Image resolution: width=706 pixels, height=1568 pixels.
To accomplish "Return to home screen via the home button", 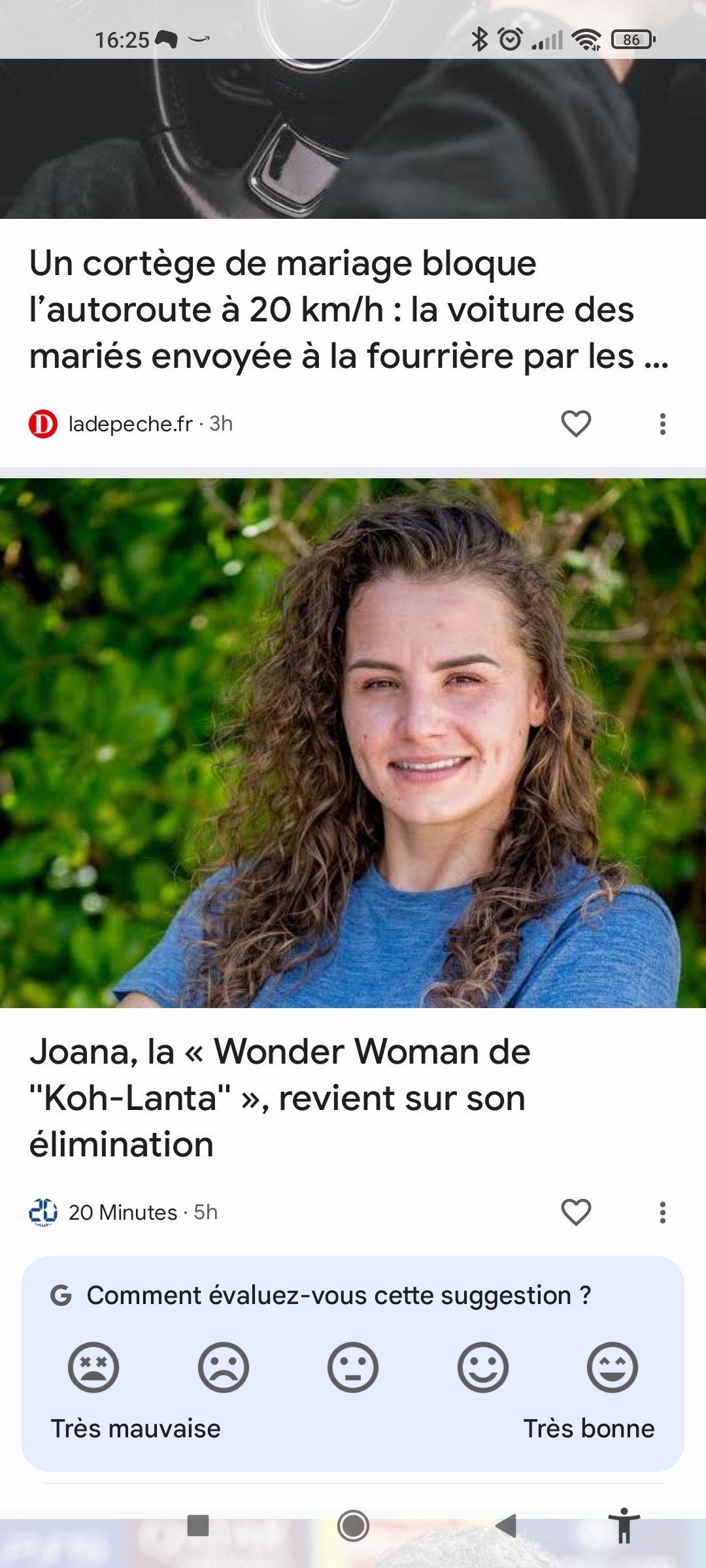I will pos(353,1526).
